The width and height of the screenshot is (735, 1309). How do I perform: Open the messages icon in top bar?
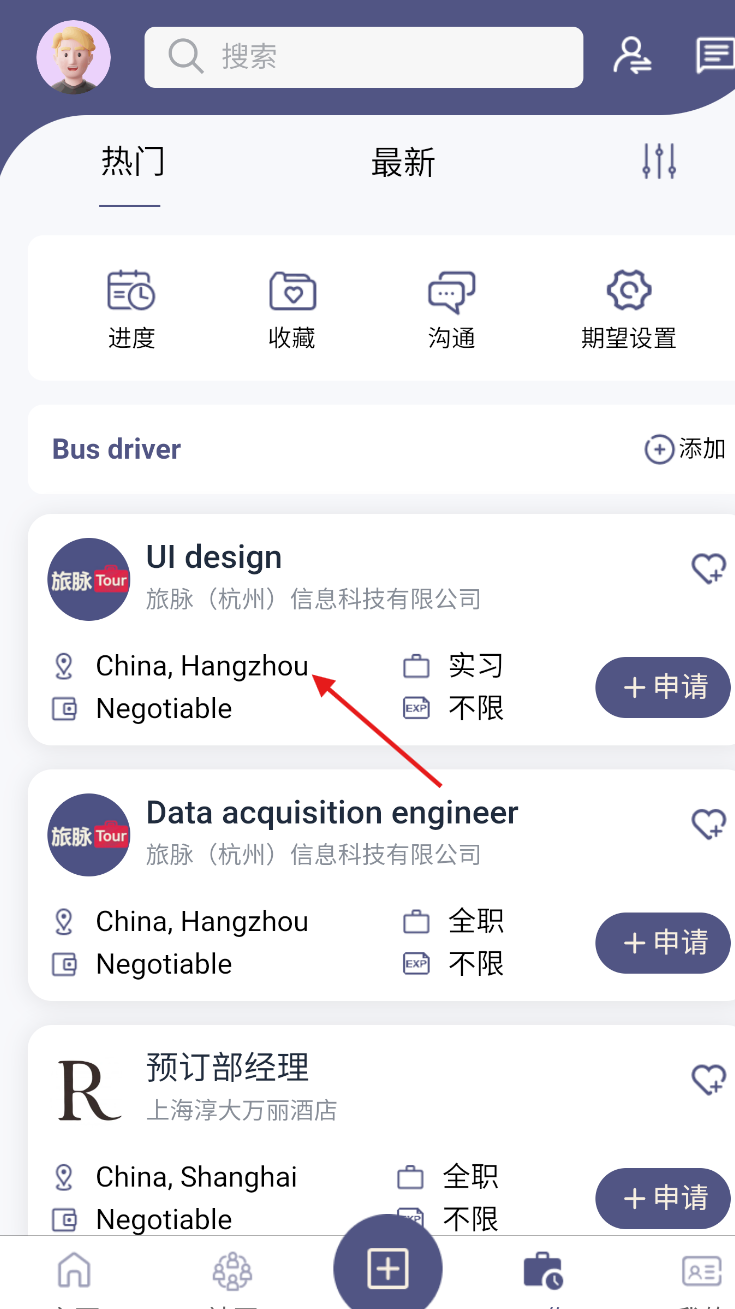715,55
